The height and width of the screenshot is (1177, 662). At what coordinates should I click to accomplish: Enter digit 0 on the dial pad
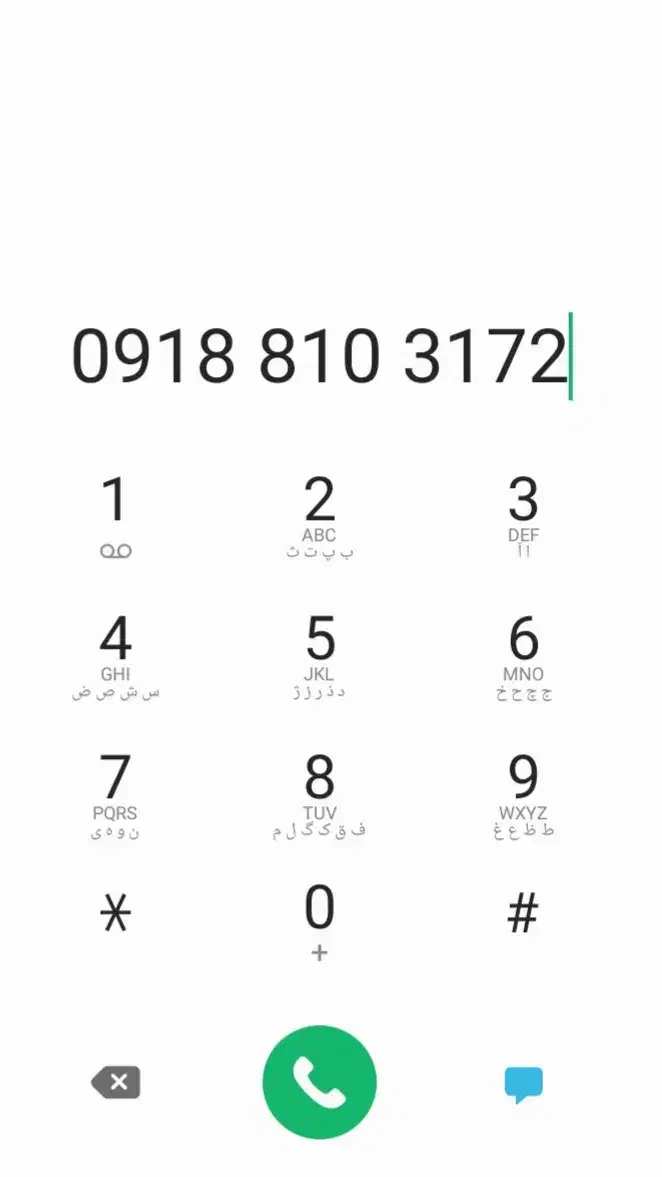tap(319, 922)
